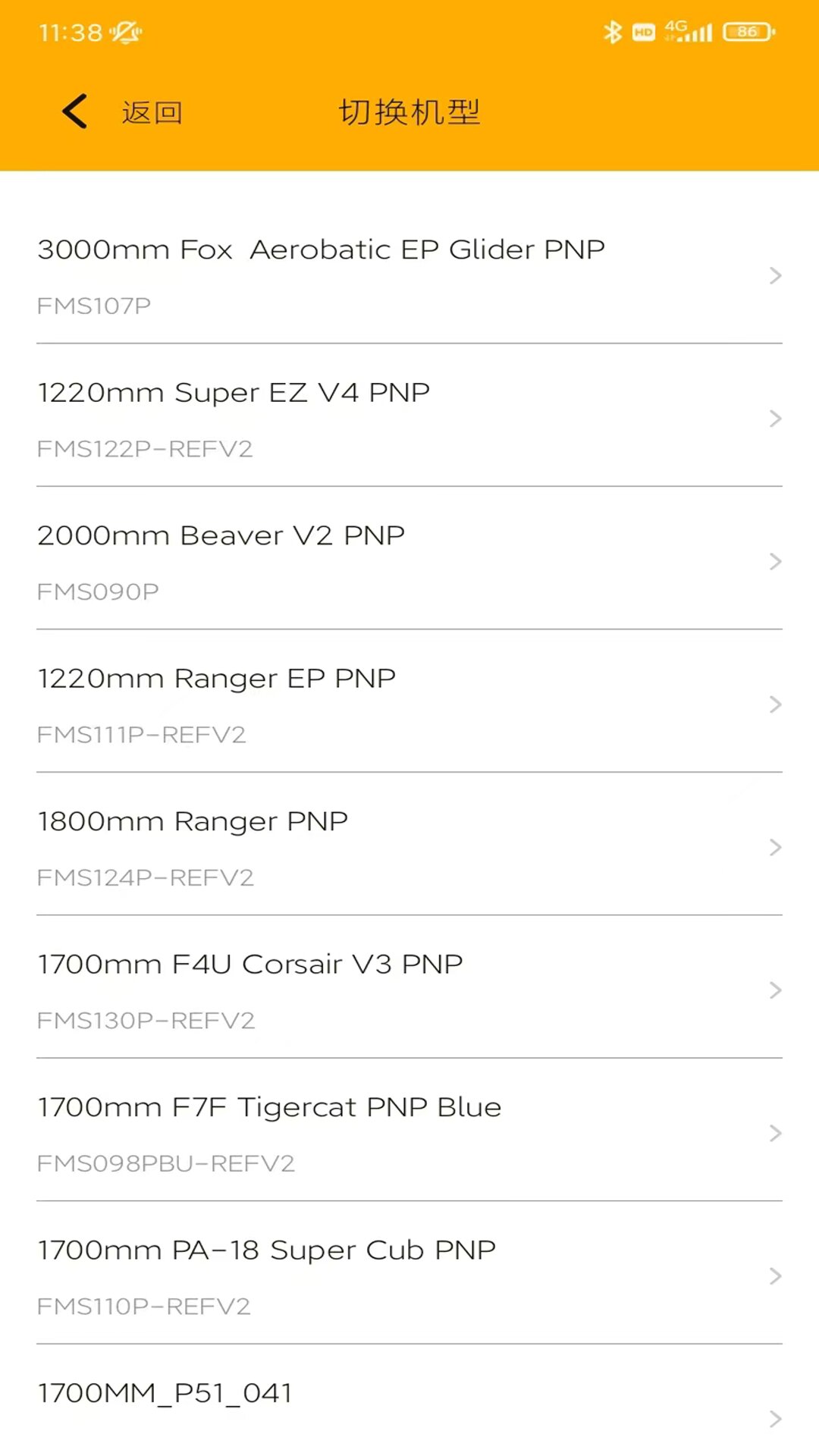The width and height of the screenshot is (819, 1456).
Task: Click the battery indicator showing 86
Action: click(747, 31)
